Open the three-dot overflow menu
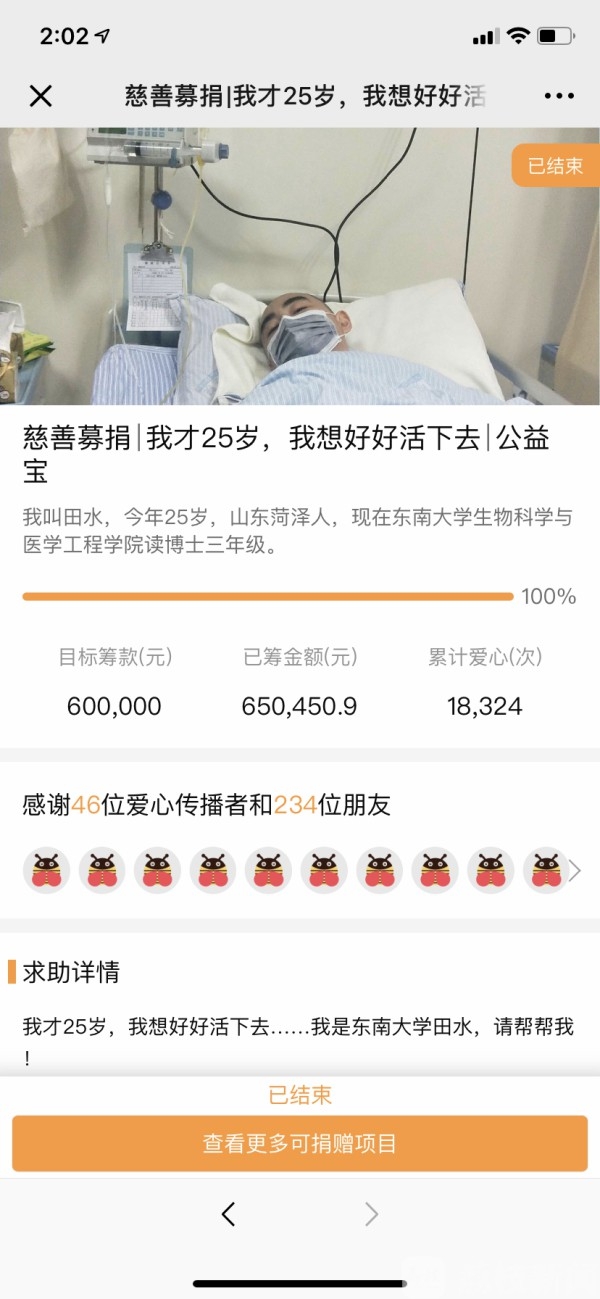600x1299 pixels. pos(559,96)
